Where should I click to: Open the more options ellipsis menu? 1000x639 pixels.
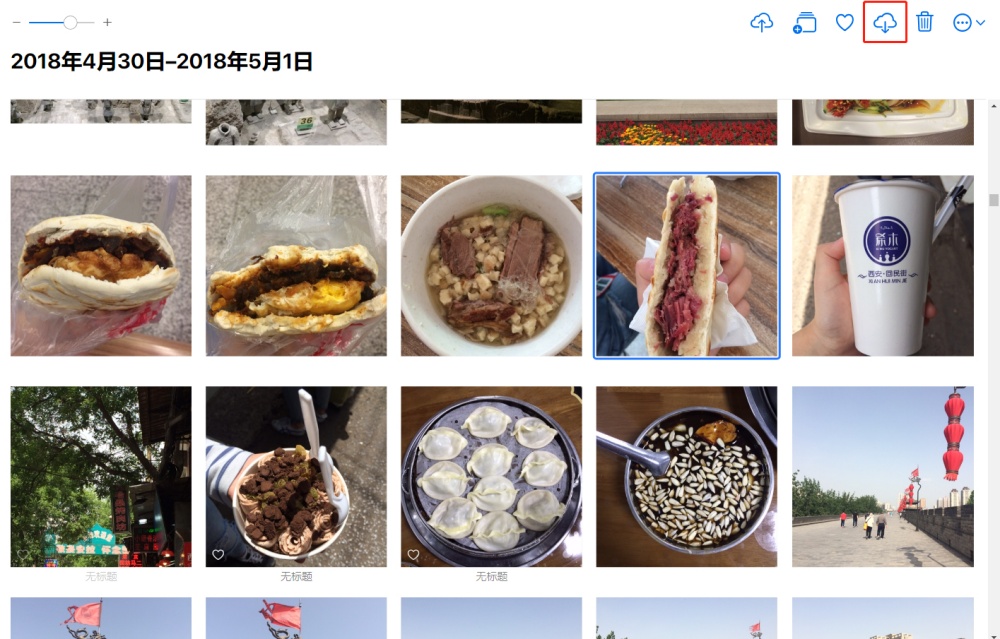[968, 22]
